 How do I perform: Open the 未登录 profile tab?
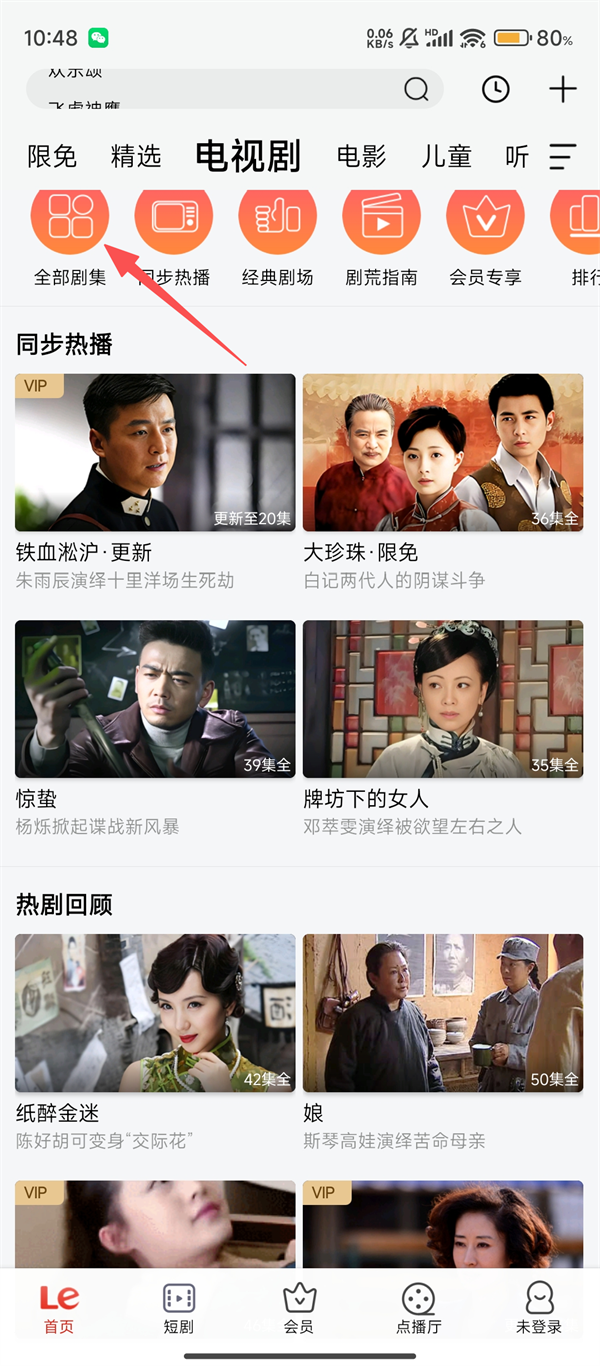tap(539, 1308)
